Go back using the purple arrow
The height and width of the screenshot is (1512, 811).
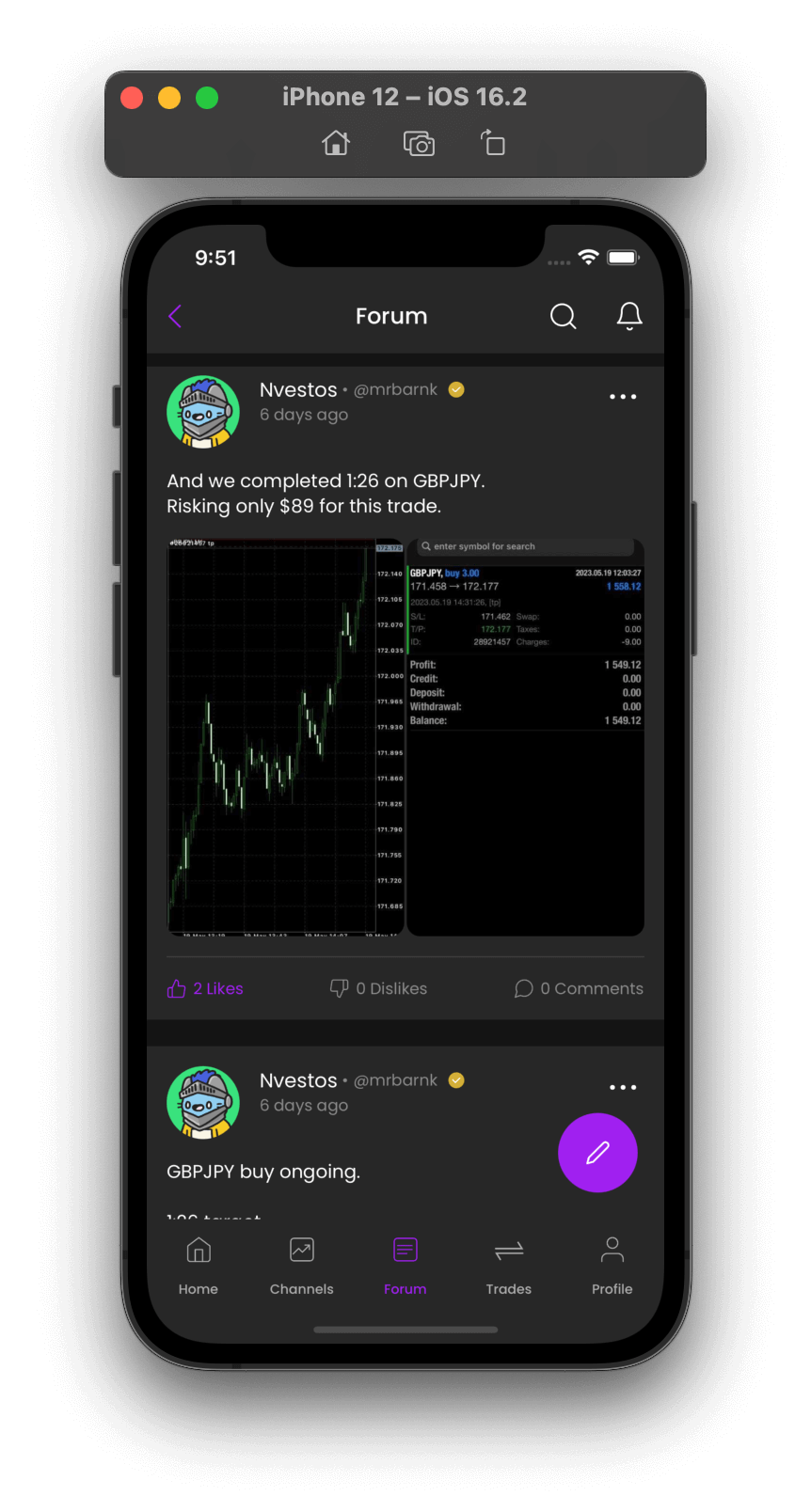[x=175, y=317]
